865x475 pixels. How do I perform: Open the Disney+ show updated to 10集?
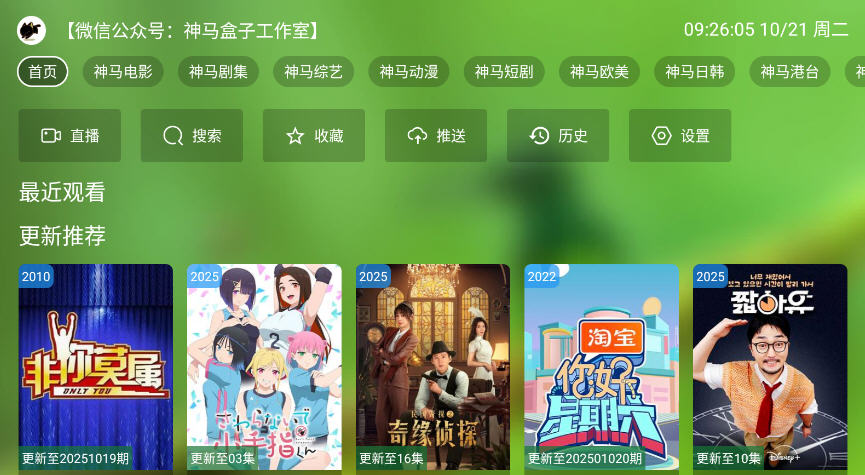770,367
